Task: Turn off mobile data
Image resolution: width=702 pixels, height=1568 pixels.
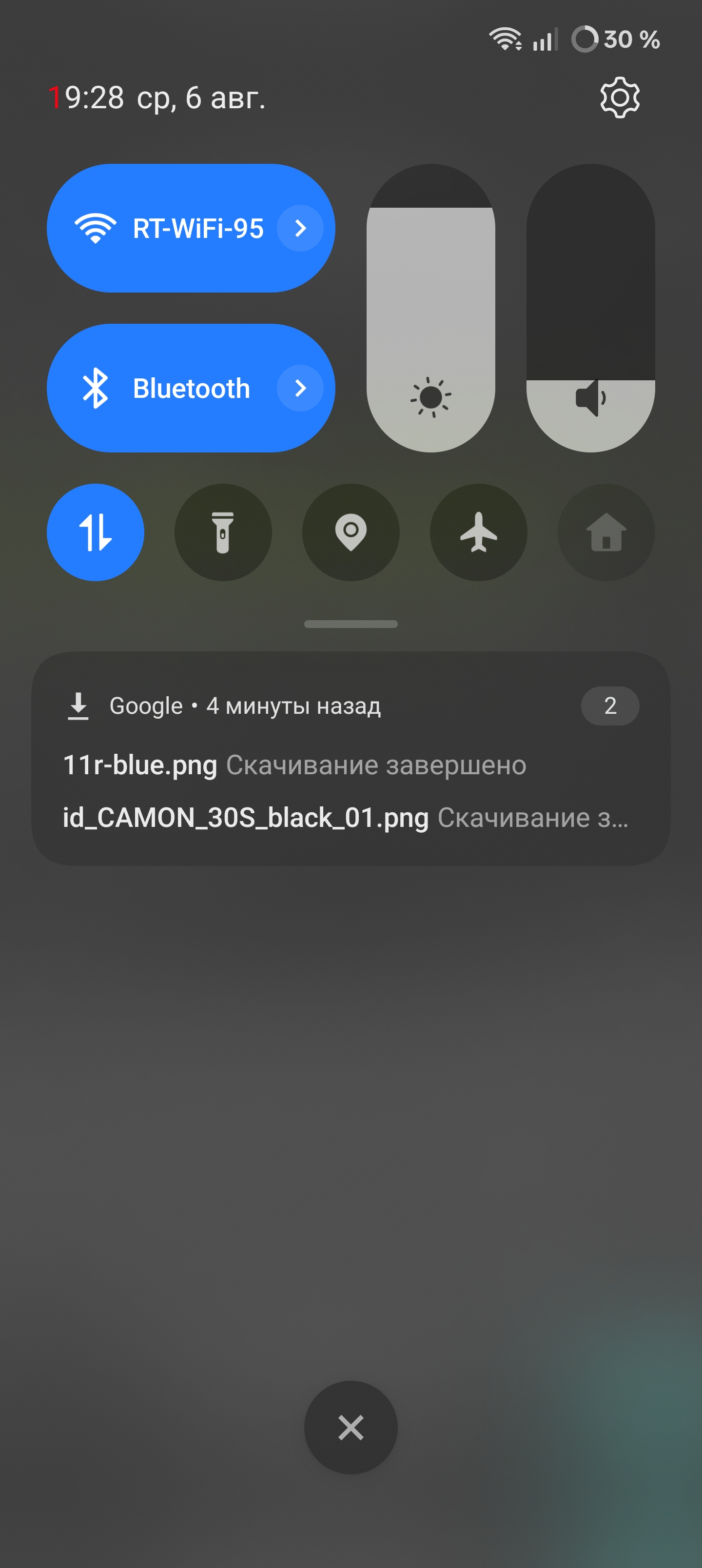Action: point(96,532)
